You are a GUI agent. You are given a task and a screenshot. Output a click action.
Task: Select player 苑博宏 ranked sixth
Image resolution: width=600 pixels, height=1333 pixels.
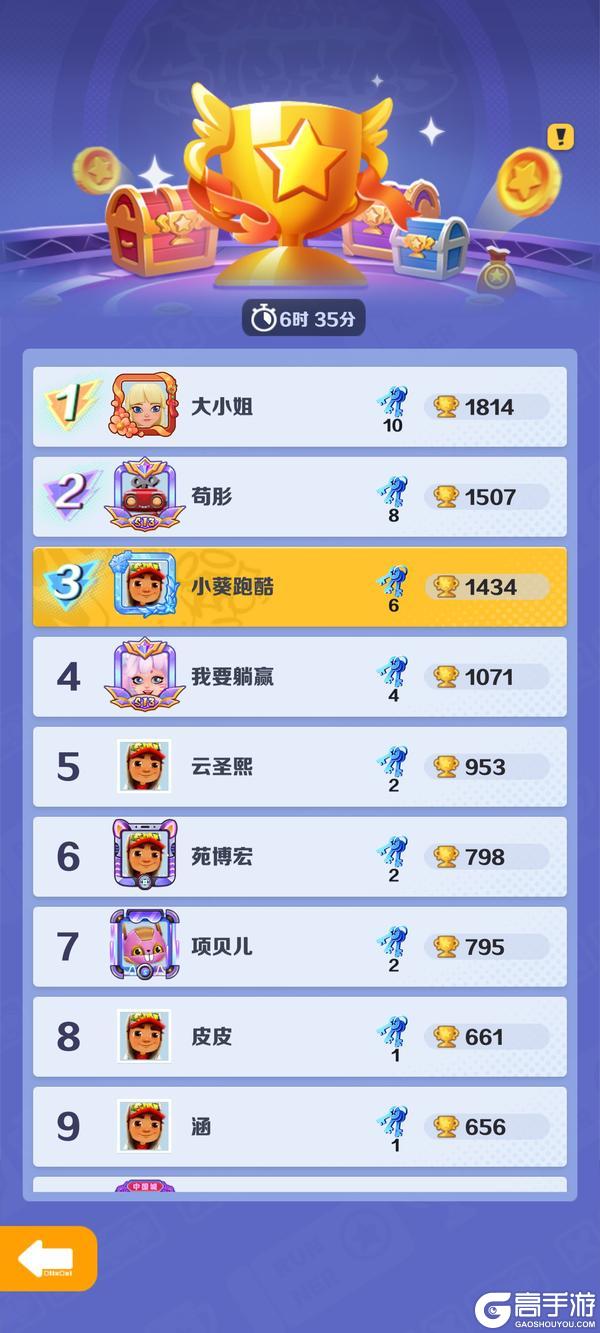click(x=300, y=857)
